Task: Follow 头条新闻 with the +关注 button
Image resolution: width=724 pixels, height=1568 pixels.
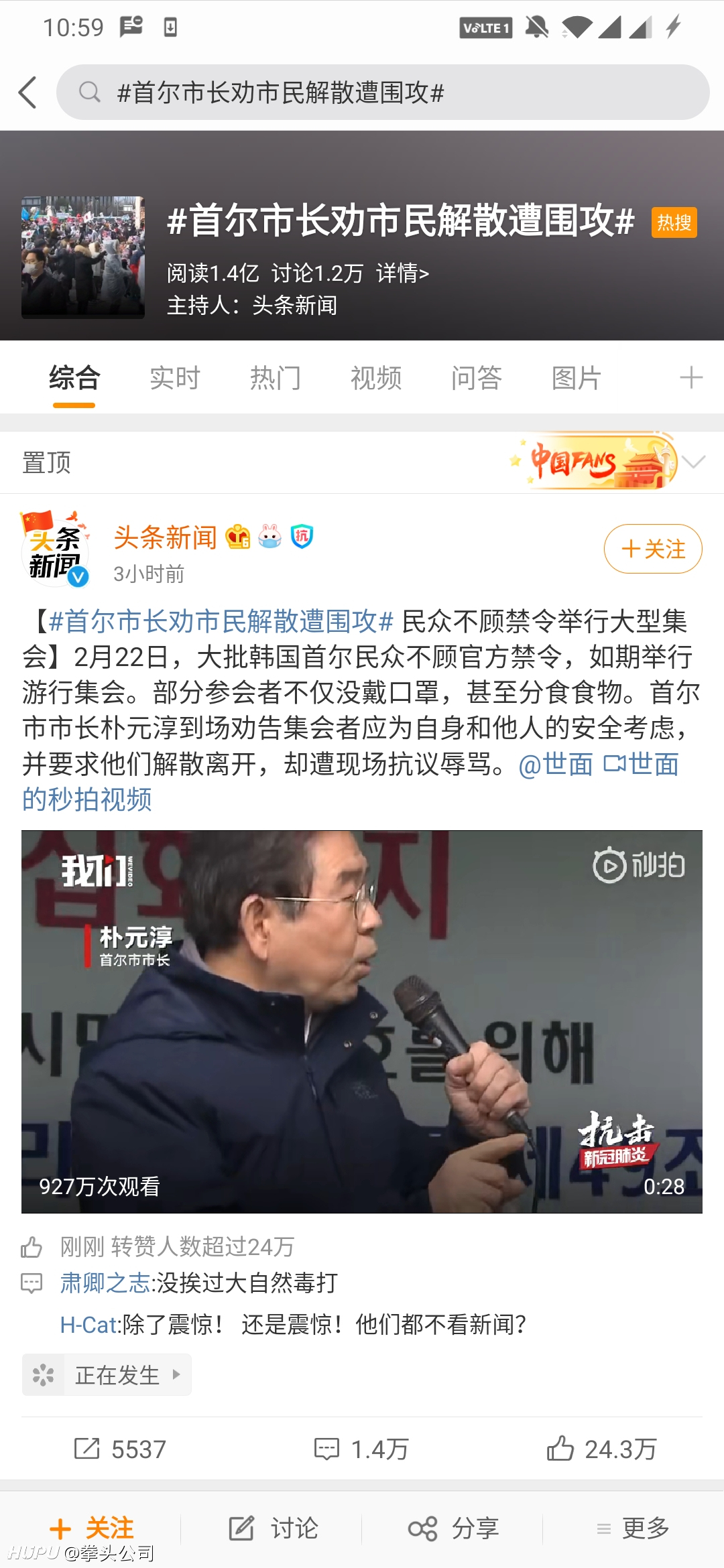Action: point(653,549)
